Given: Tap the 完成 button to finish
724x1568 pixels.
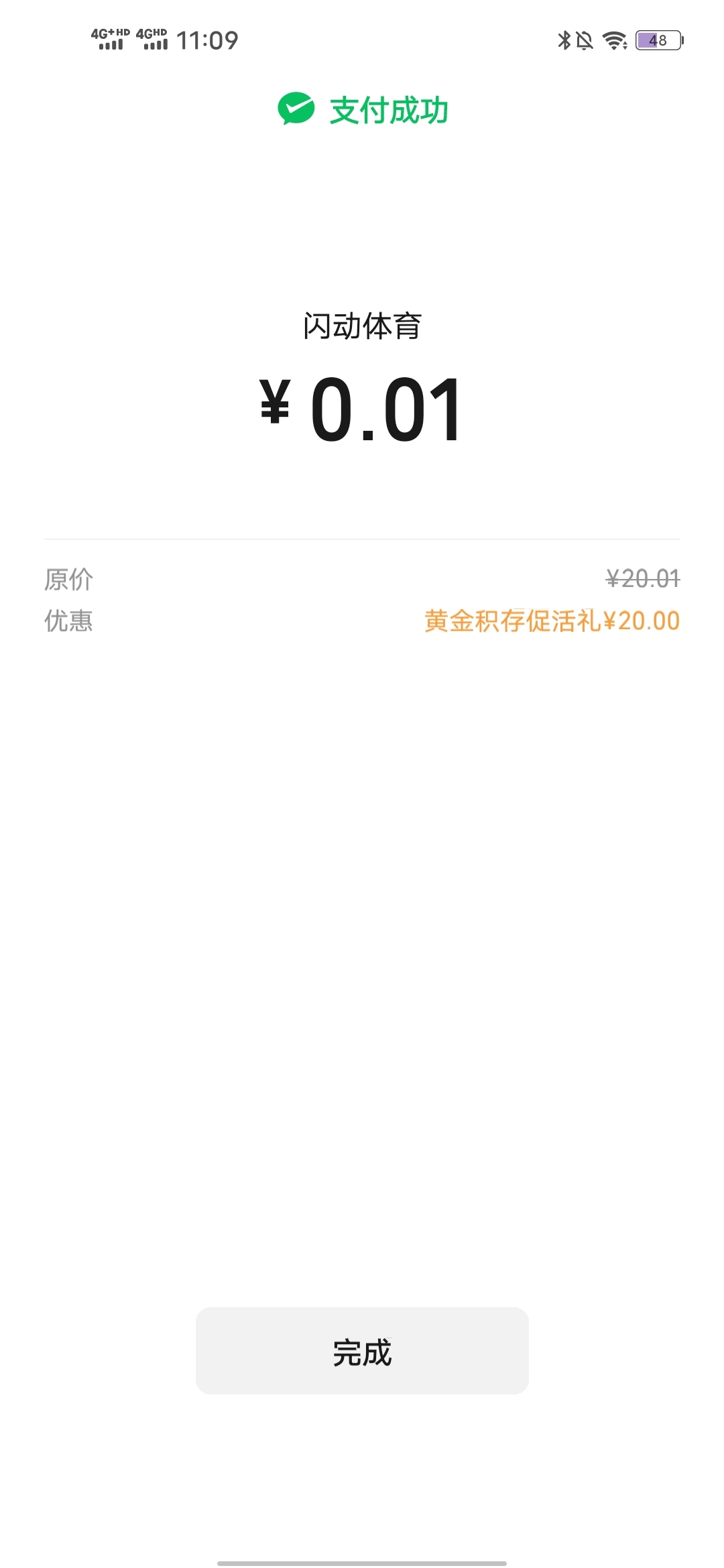Looking at the screenshot, I should (x=362, y=1350).
